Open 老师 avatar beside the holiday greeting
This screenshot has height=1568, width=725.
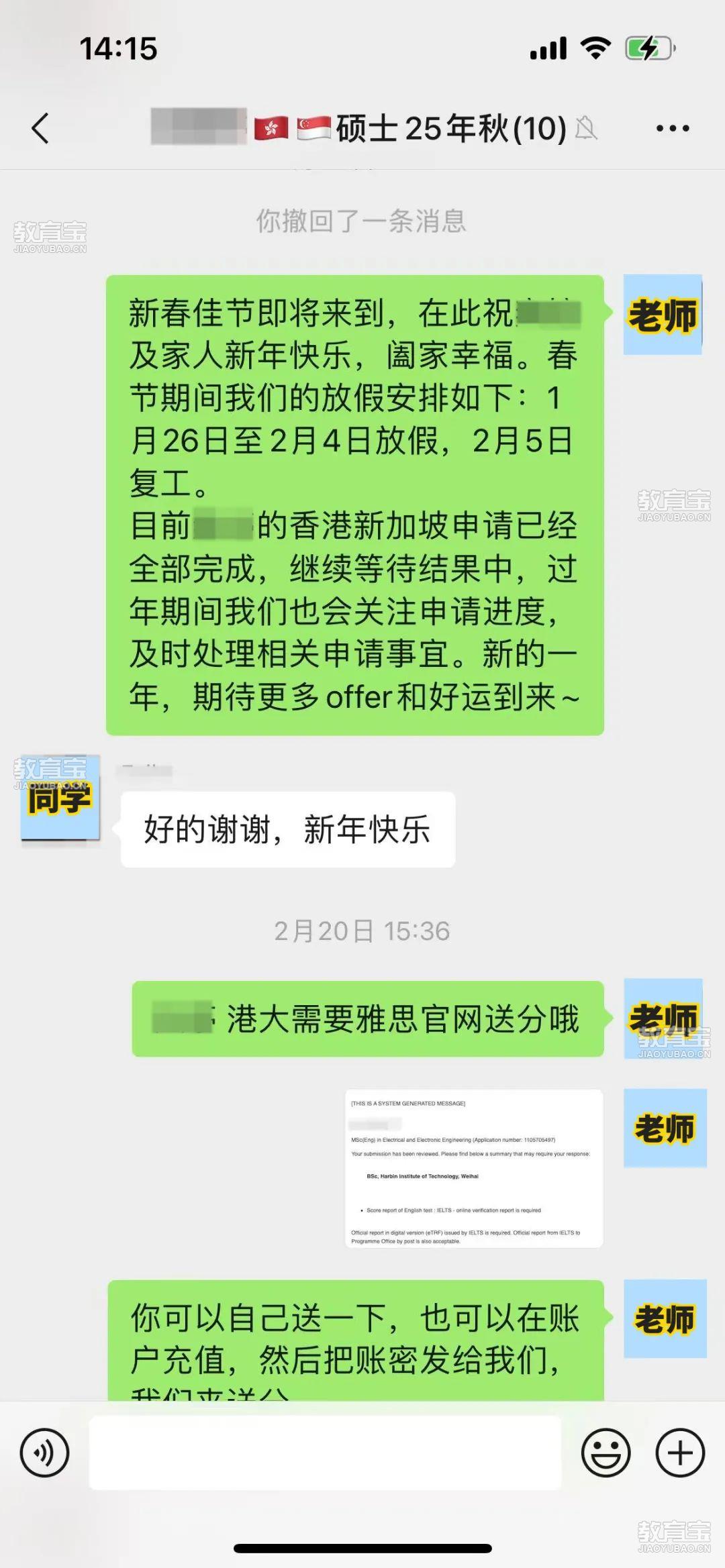[663, 315]
